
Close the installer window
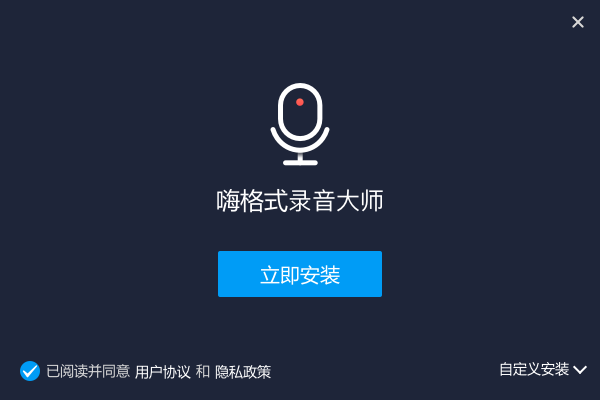pos(578,22)
